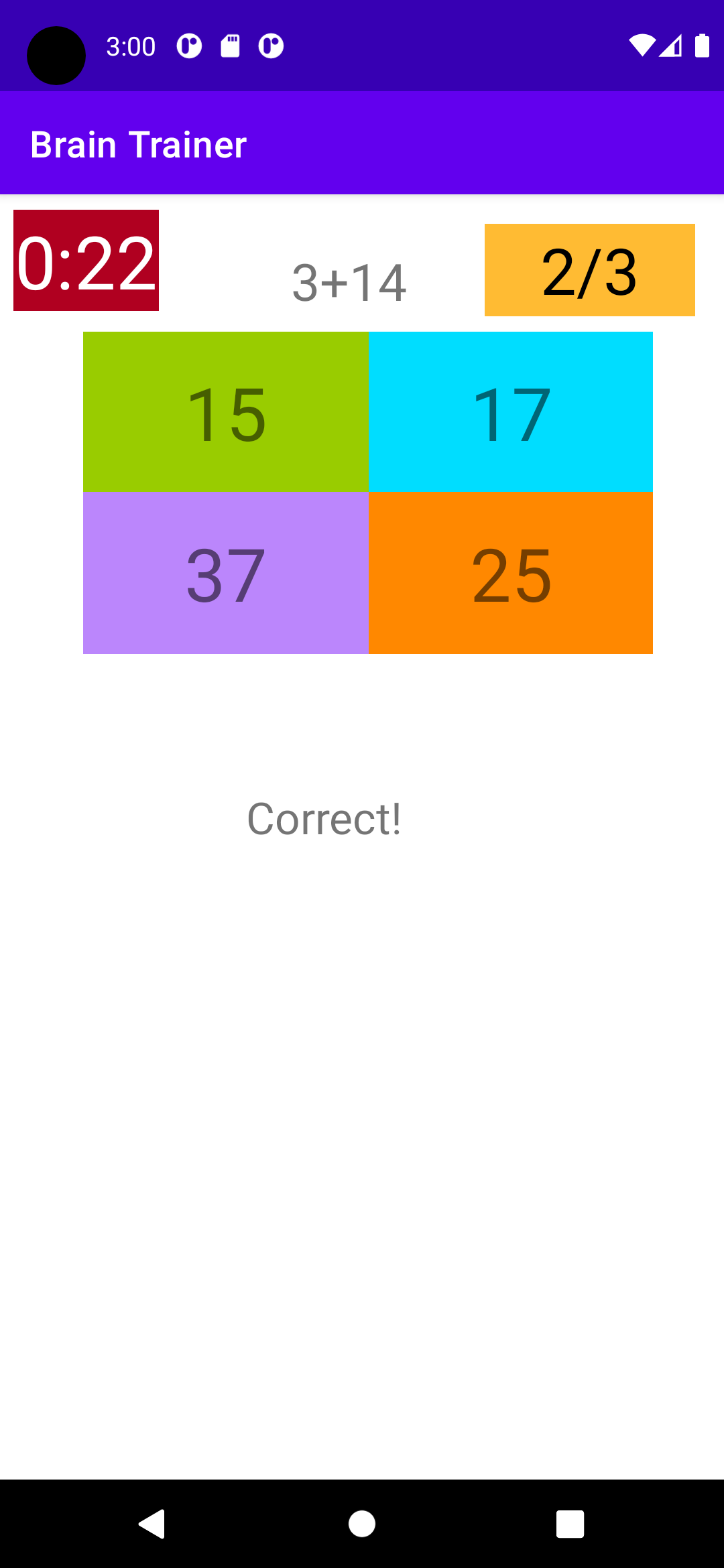Tap the equation 3+14
The height and width of the screenshot is (1568, 724).
point(348,281)
